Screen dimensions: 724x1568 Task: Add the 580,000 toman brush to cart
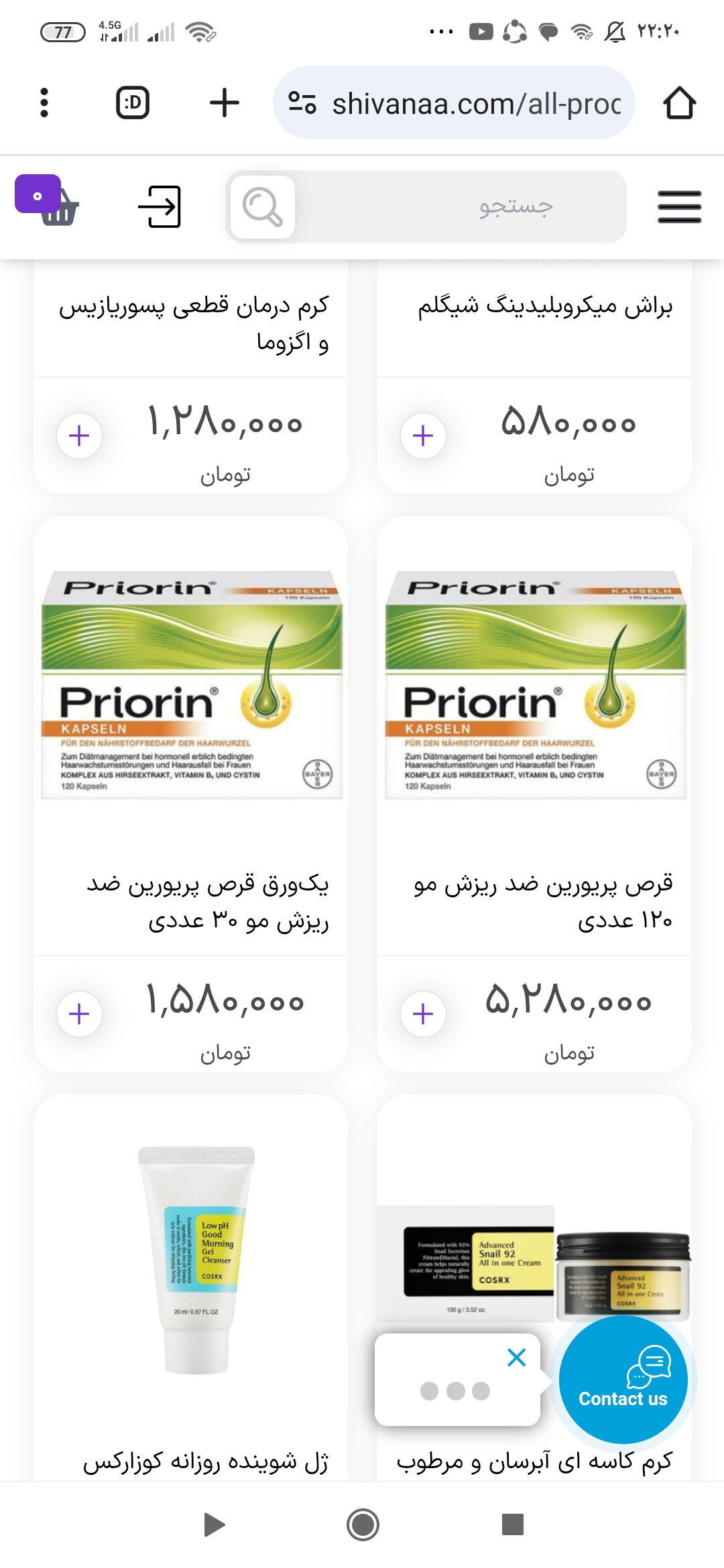(x=423, y=436)
